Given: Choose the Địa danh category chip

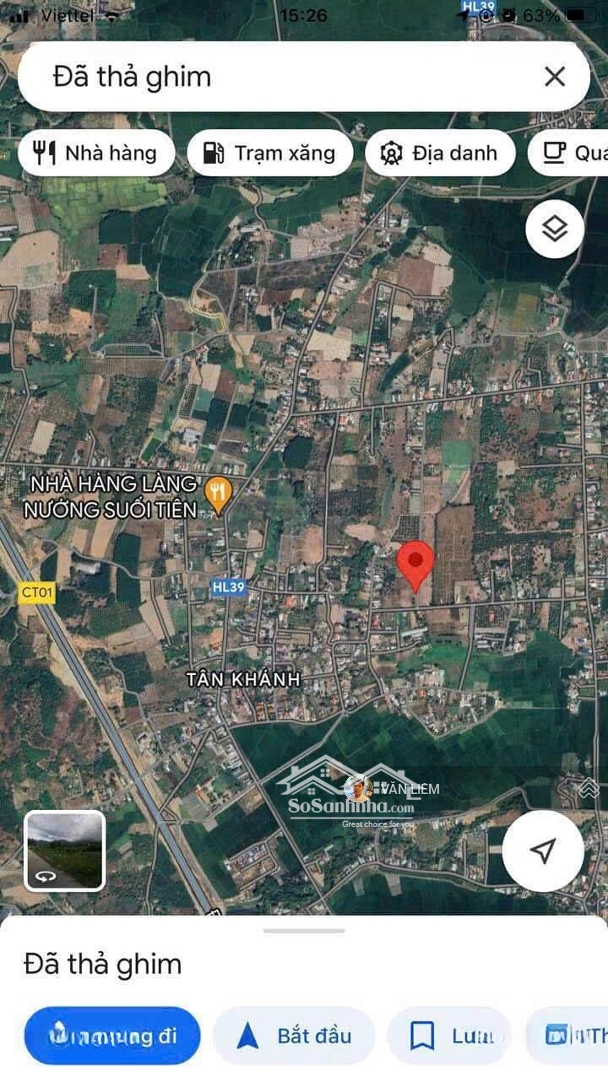Looking at the screenshot, I should (x=440, y=153).
